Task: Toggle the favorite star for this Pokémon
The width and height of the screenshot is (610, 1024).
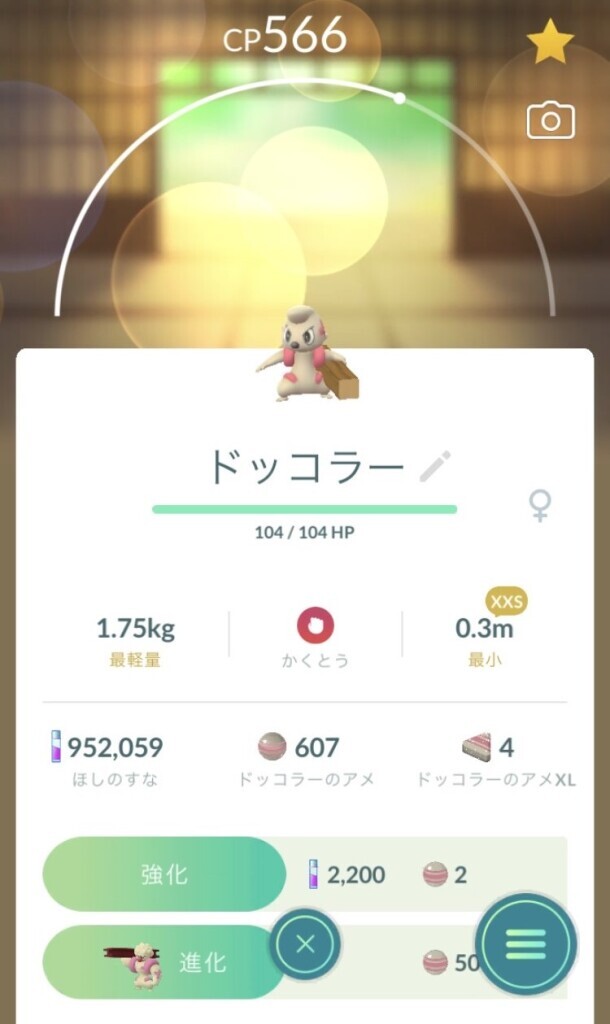Action: [x=550, y=41]
